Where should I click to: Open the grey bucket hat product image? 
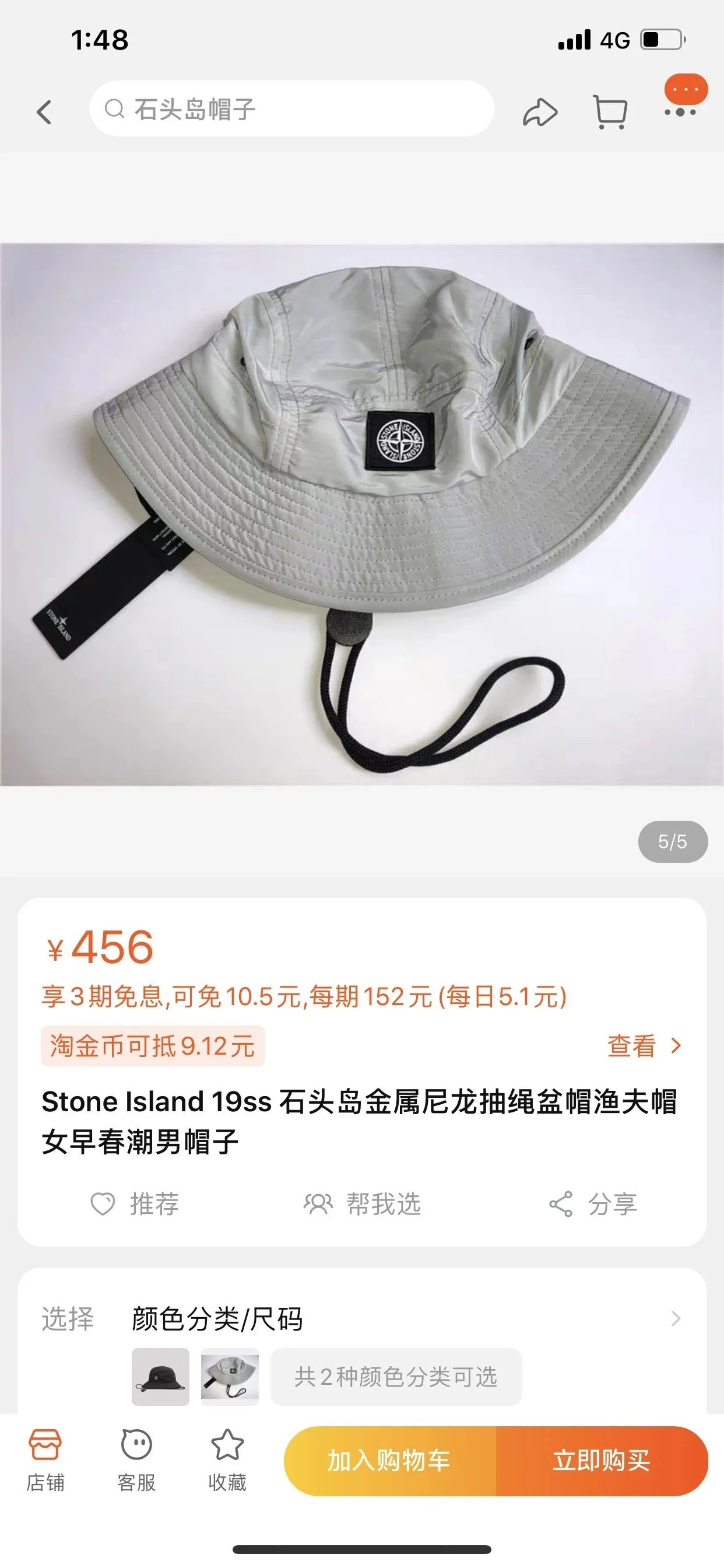tap(362, 514)
